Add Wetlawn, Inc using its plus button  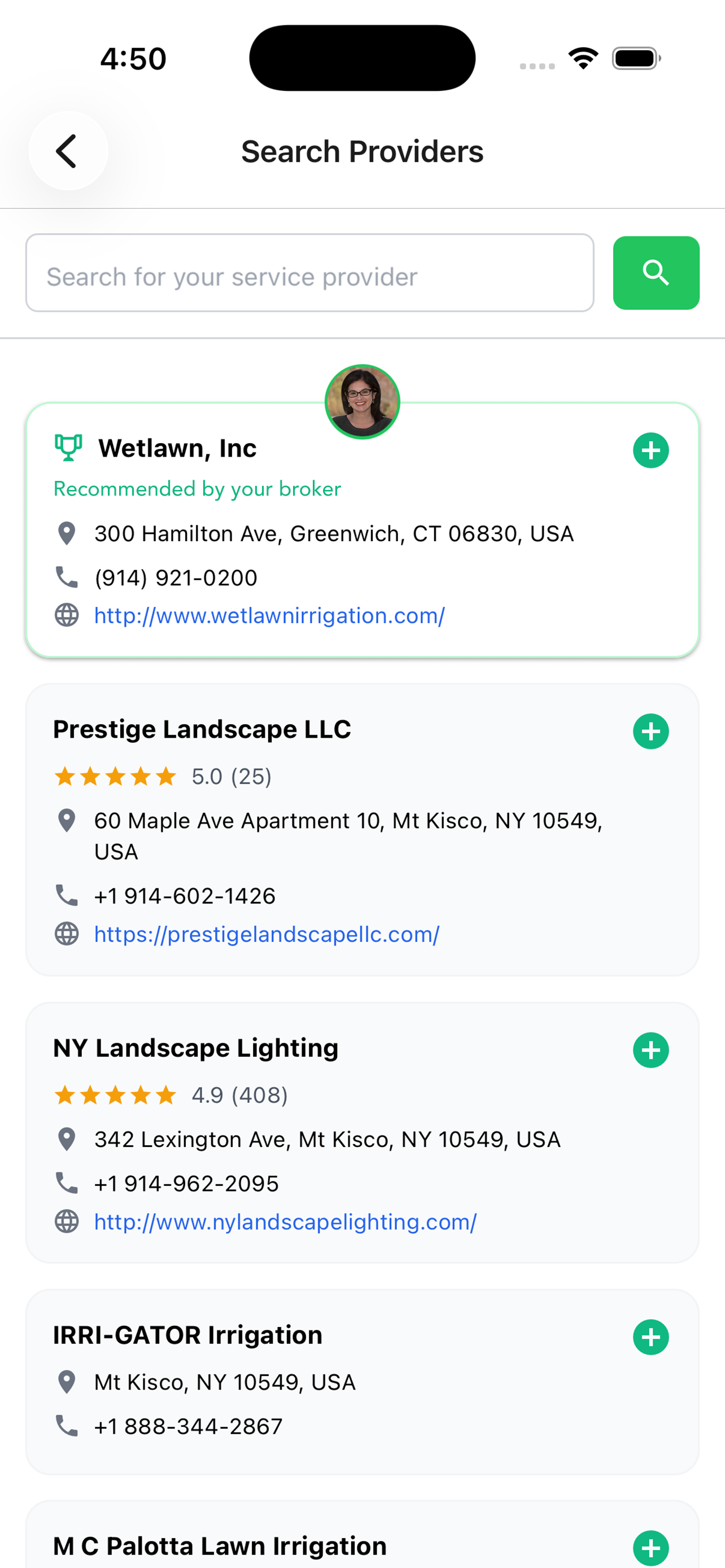tap(650, 450)
